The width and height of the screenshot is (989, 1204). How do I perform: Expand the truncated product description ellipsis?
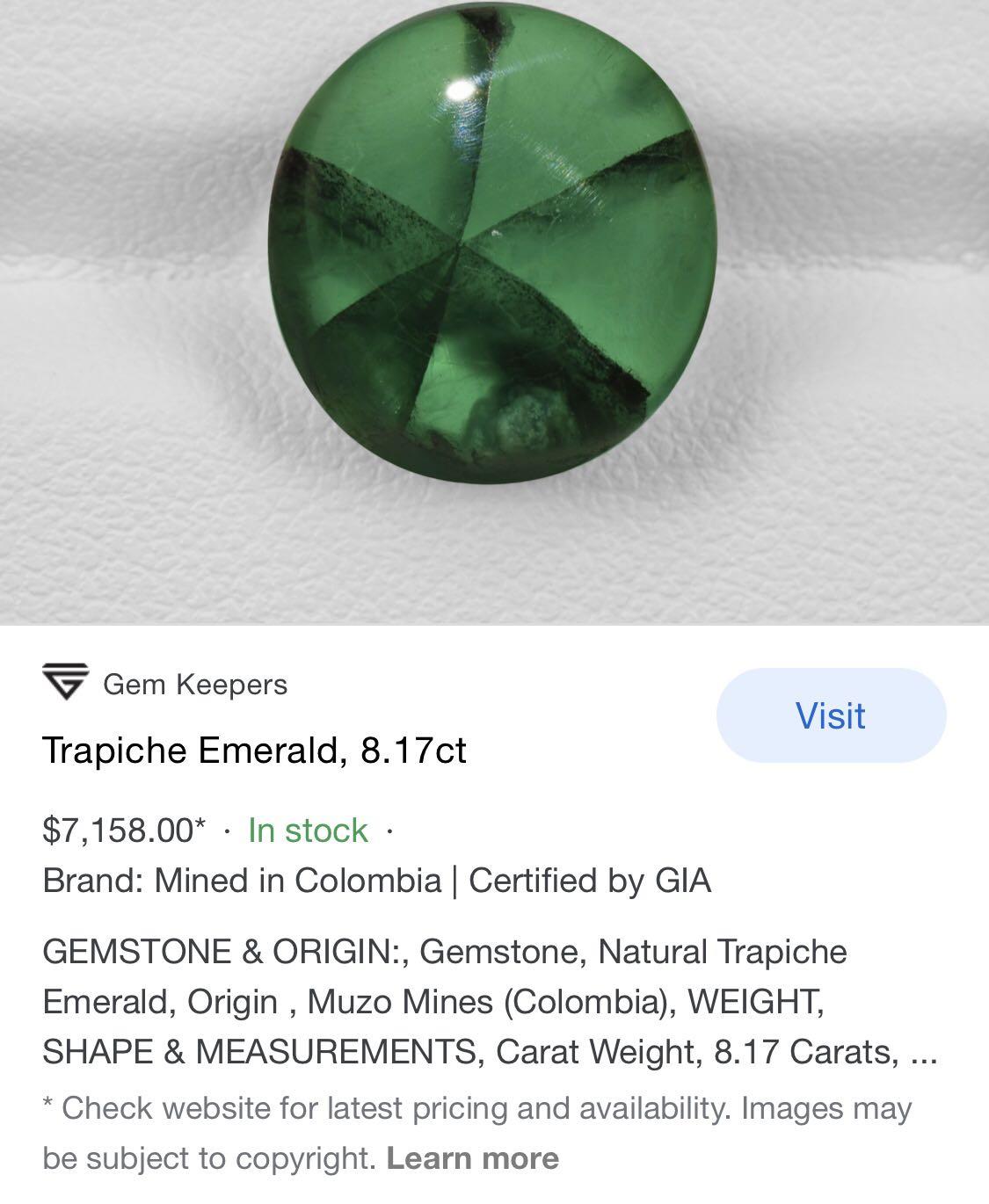(x=922, y=1052)
